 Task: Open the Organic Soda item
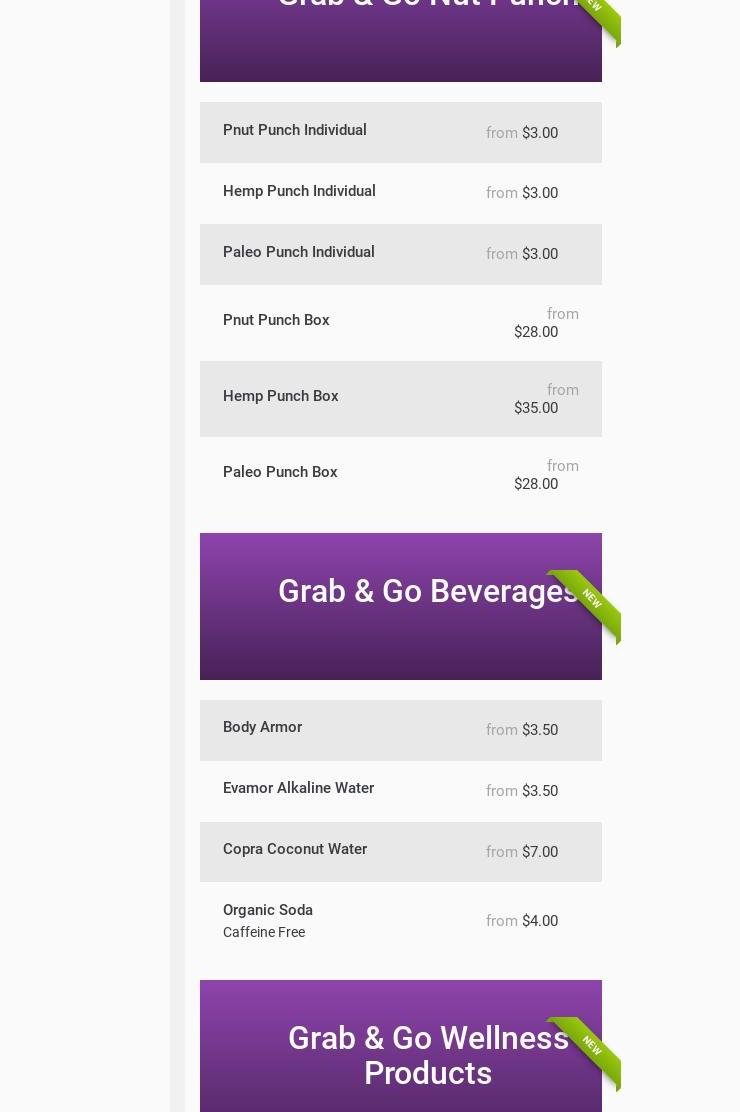tap(268, 911)
